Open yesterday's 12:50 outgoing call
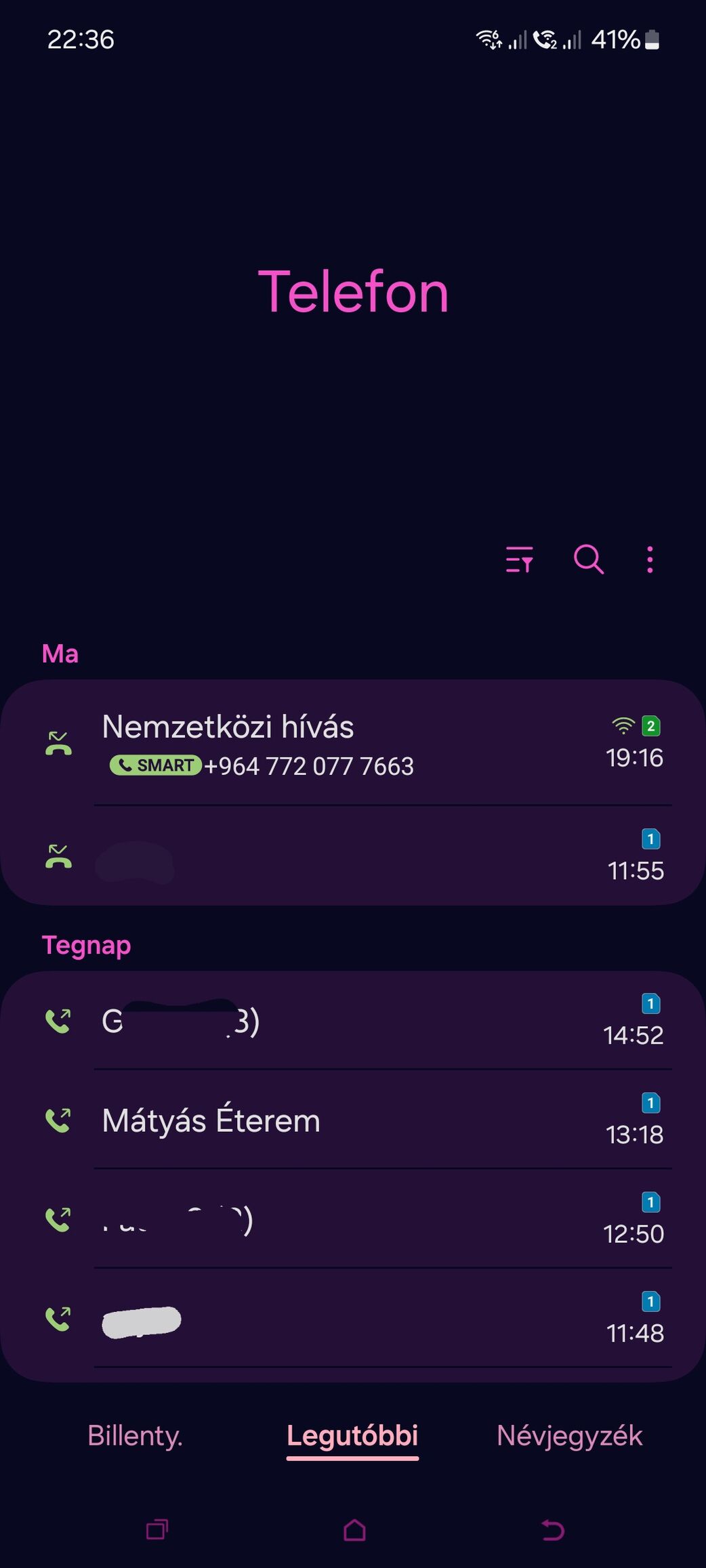The width and height of the screenshot is (706, 1568). coord(353,1219)
